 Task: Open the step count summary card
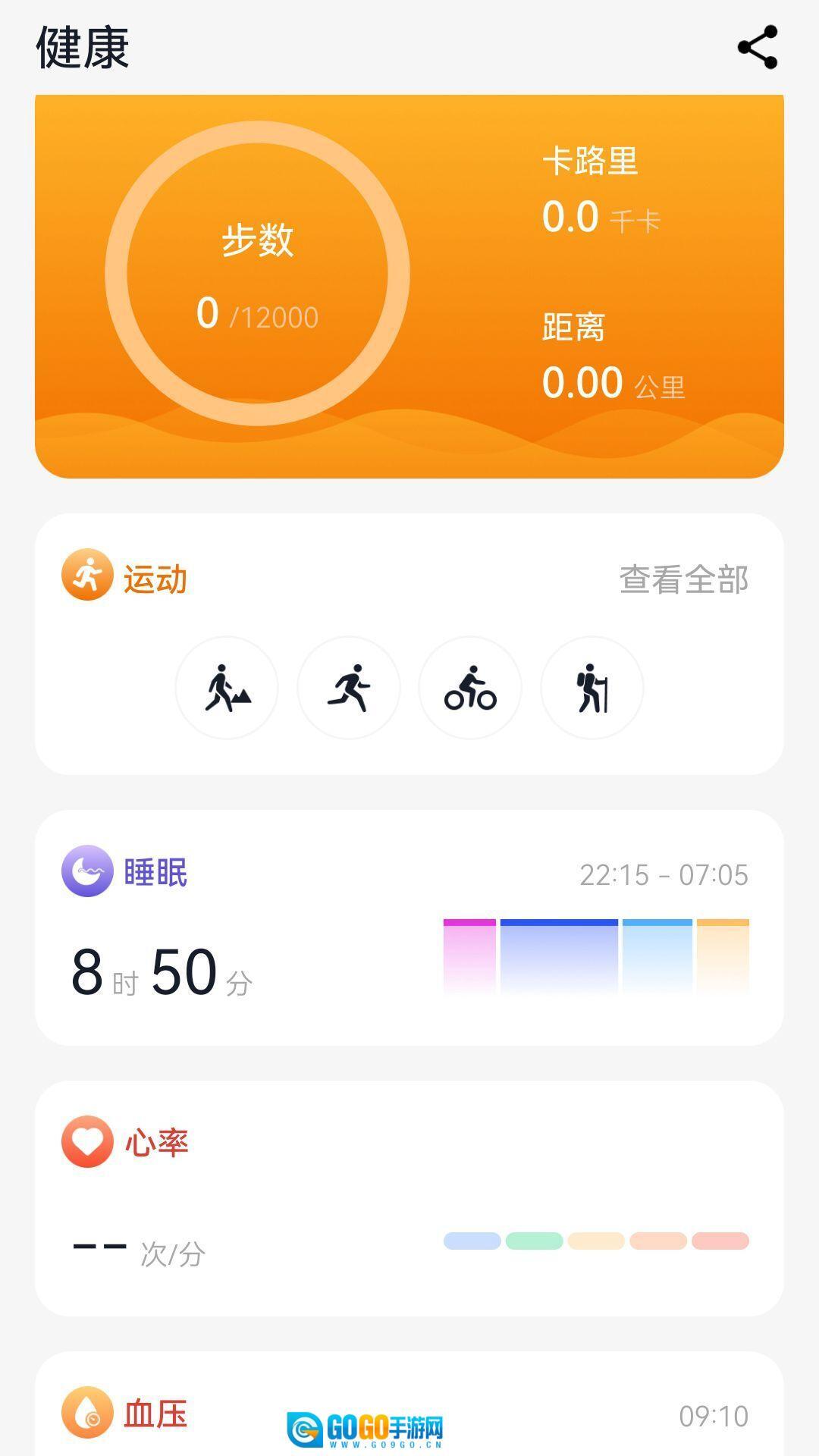coord(257,274)
